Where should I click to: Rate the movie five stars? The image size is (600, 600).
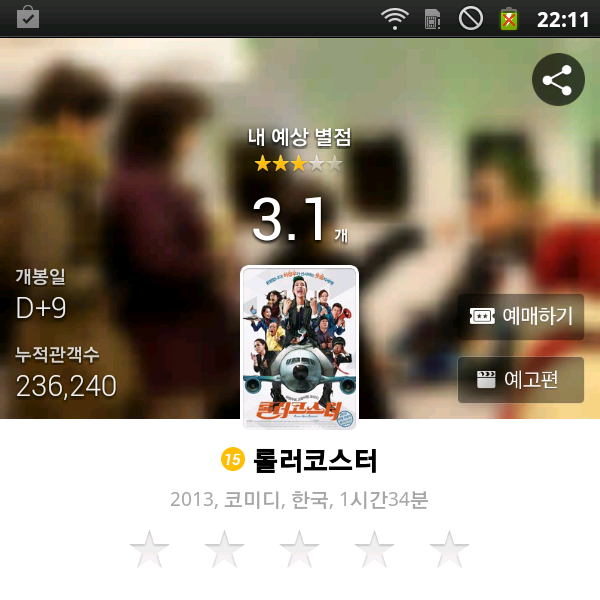449,549
